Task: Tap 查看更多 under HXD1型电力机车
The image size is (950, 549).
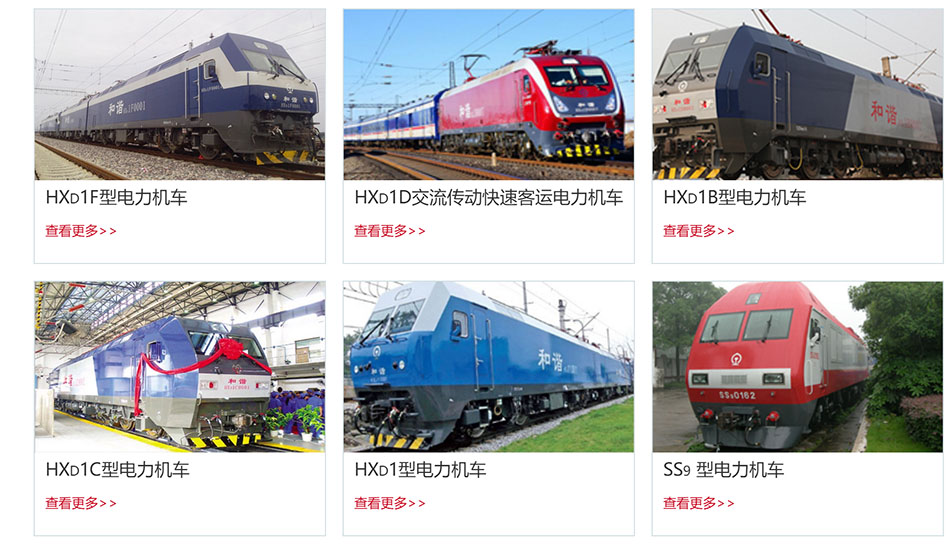Action: (390, 503)
